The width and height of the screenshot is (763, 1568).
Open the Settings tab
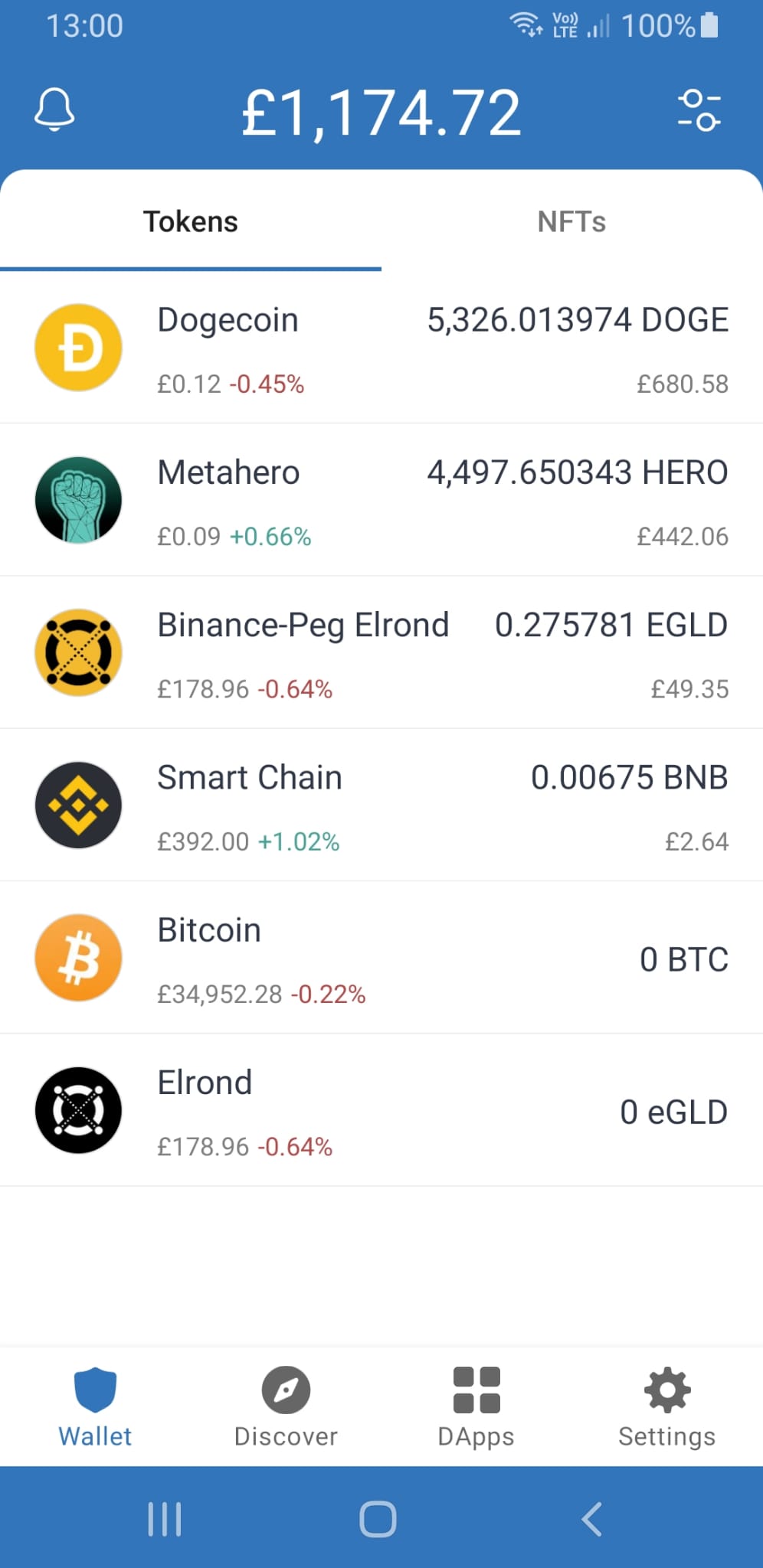[x=666, y=1407]
